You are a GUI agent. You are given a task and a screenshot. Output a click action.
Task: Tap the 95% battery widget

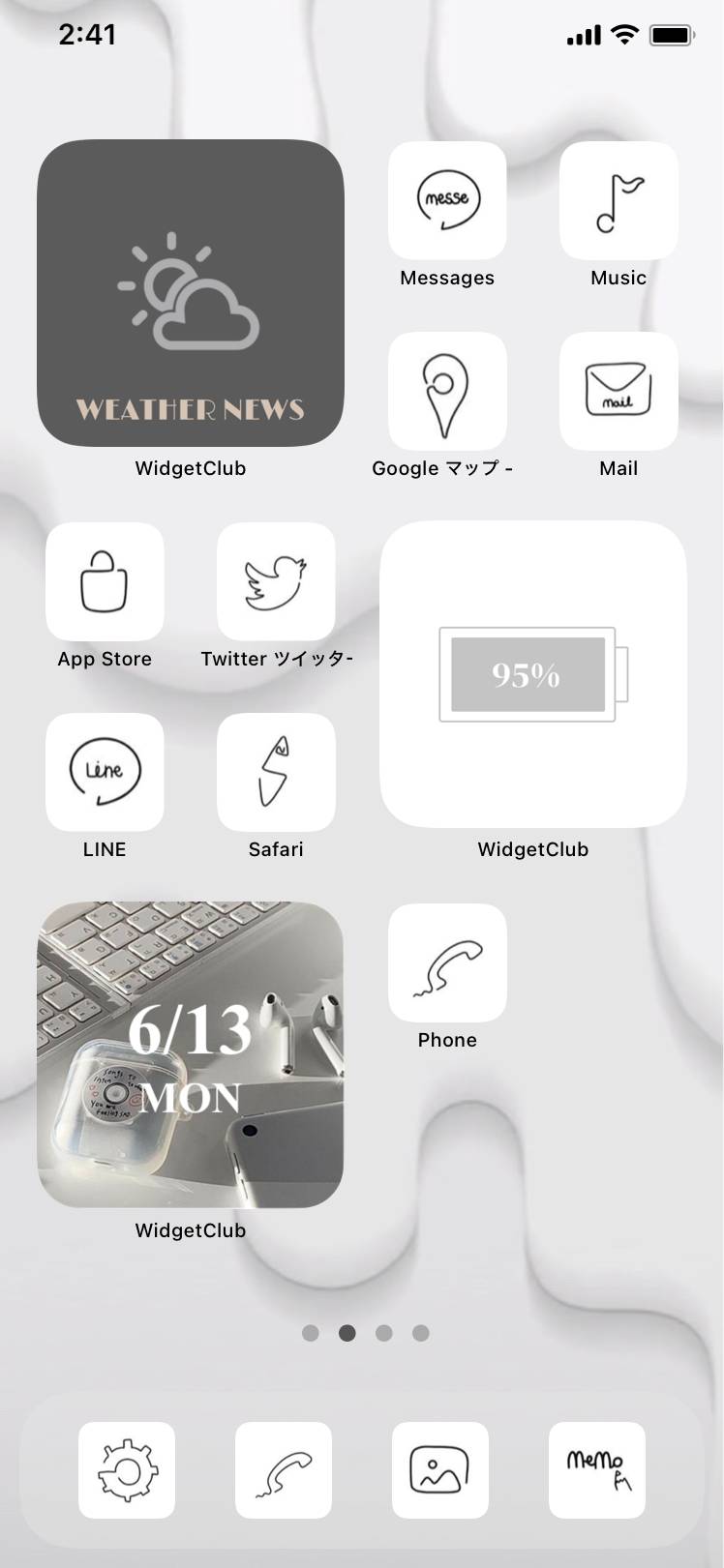click(x=533, y=674)
